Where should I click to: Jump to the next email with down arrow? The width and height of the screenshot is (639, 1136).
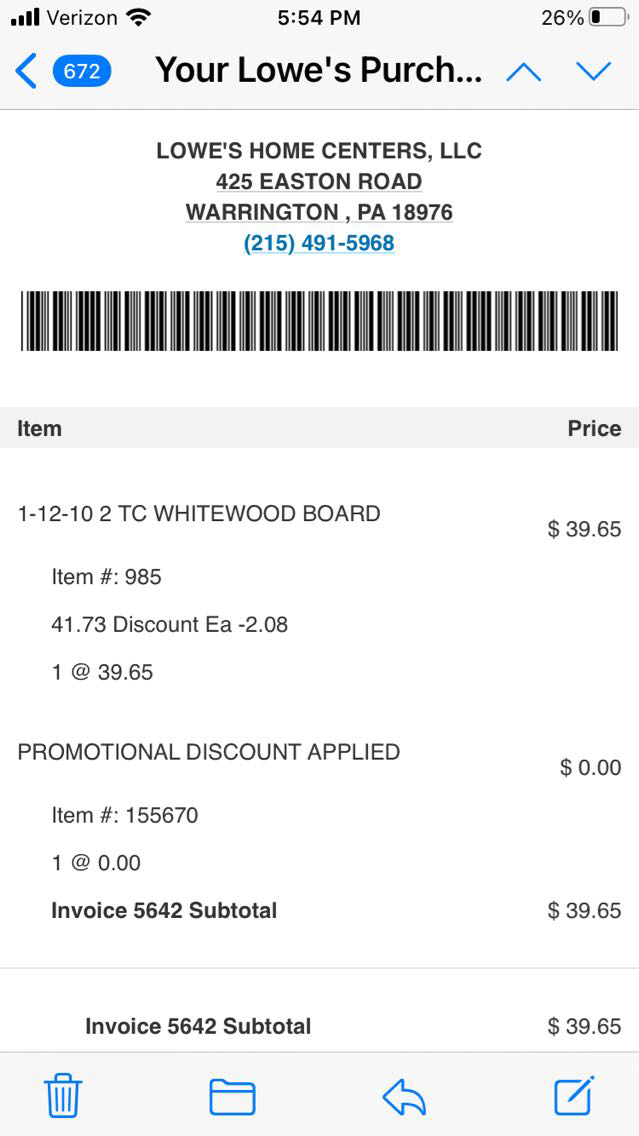[x=593, y=71]
